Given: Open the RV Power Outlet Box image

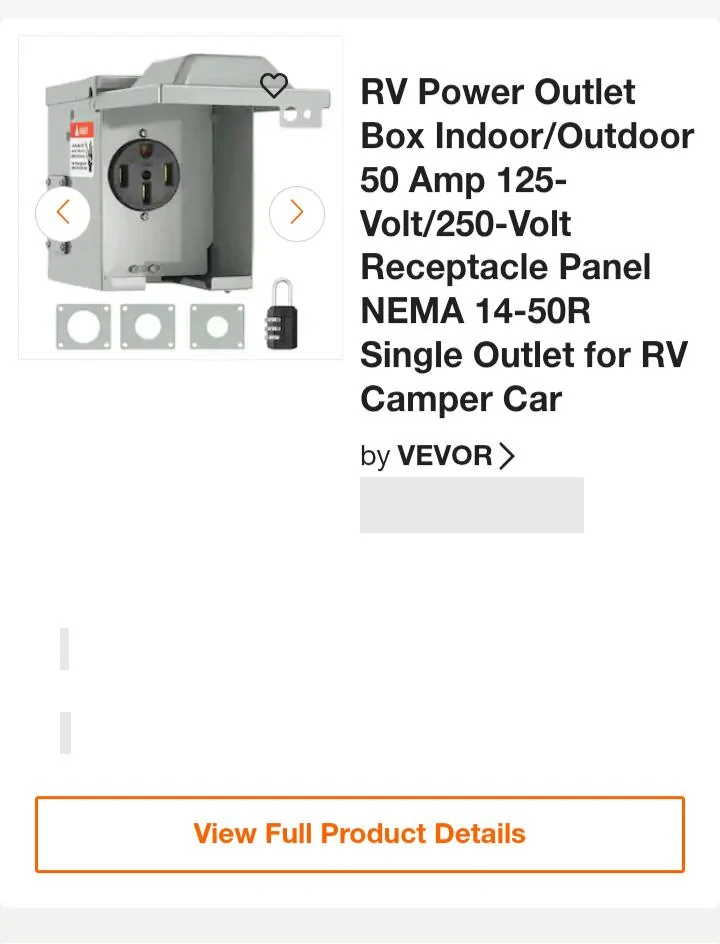Looking at the screenshot, I should tap(180, 200).
